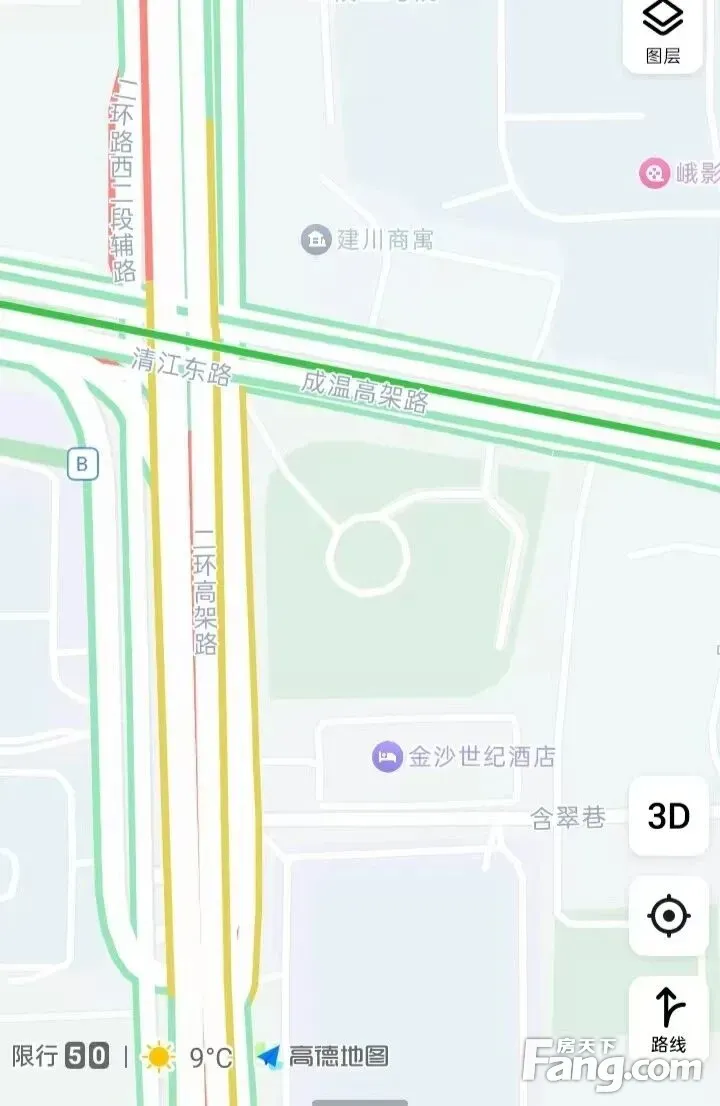Open 路线 route planning

click(668, 1017)
